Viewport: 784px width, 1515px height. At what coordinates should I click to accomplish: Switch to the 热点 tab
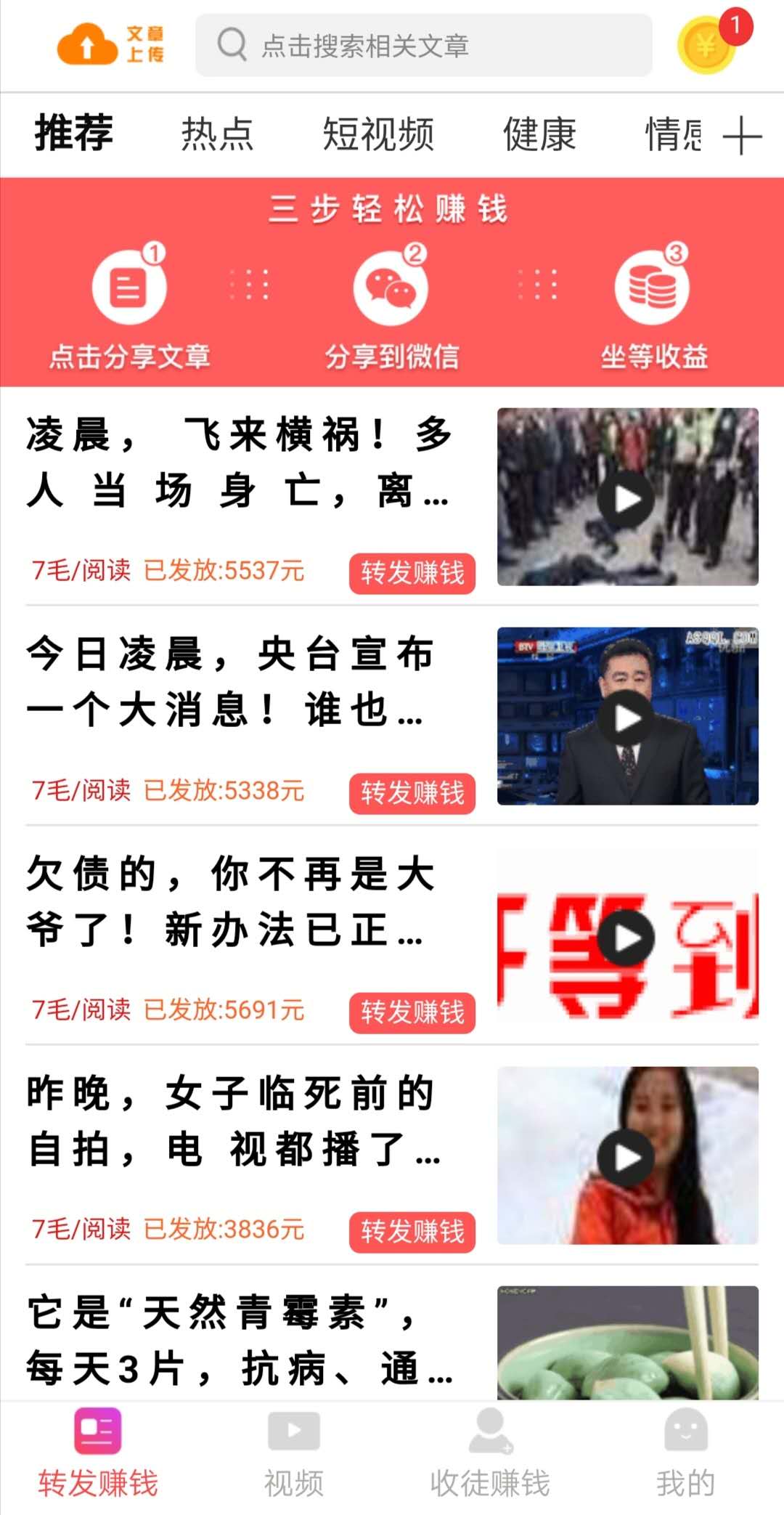click(x=217, y=134)
